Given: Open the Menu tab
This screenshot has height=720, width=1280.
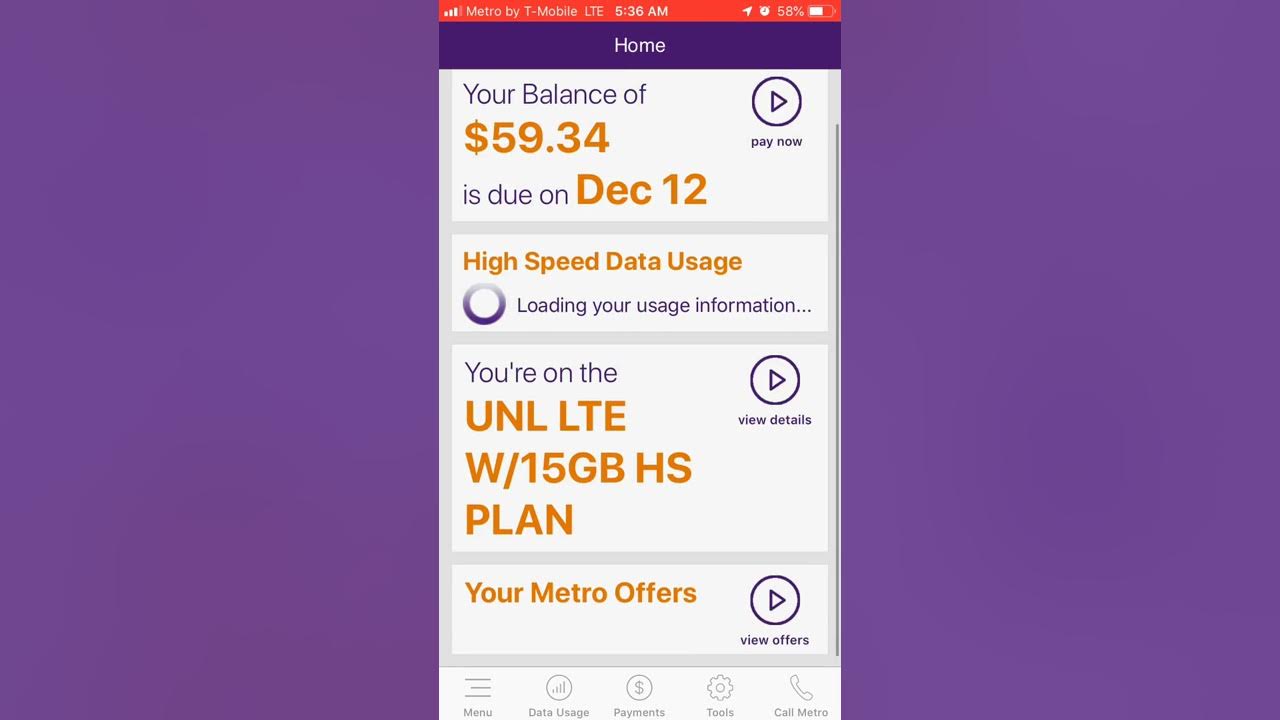Looking at the screenshot, I should 478,696.
